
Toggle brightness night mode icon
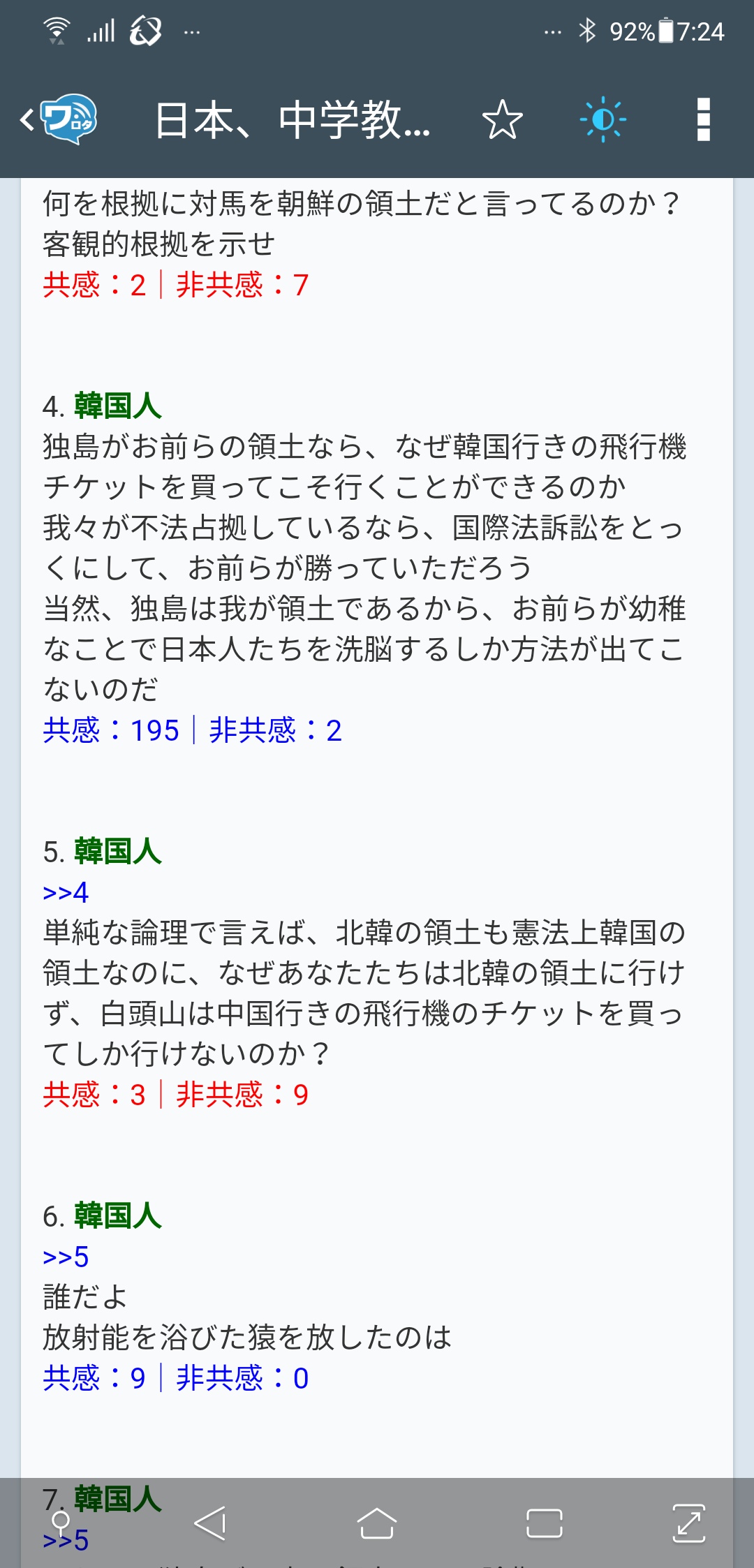coord(603,120)
